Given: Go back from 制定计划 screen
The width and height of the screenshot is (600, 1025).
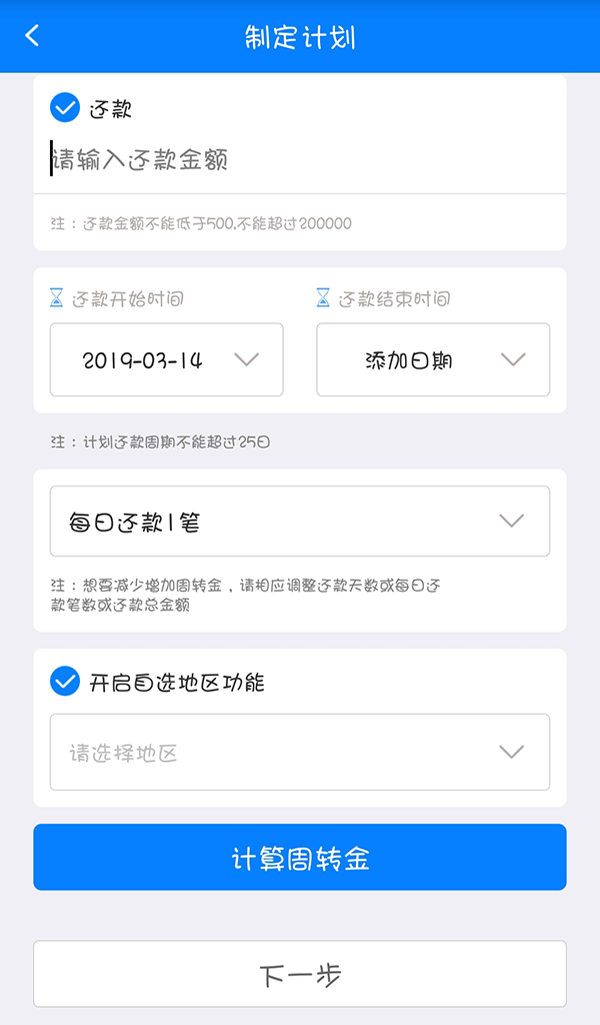Looking at the screenshot, I should pyautogui.click(x=33, y=36).
